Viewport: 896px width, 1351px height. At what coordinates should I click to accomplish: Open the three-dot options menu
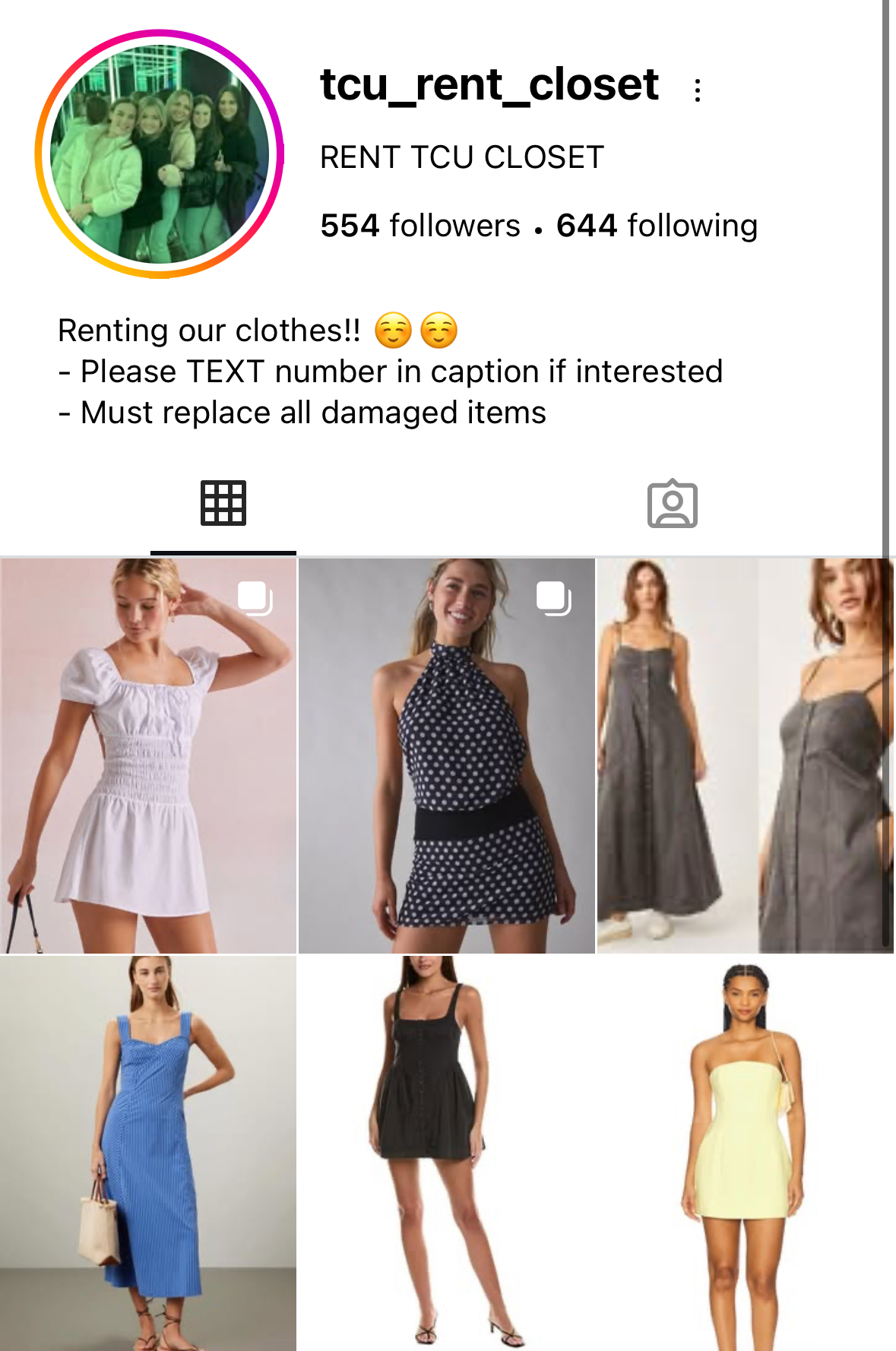(x=697, y=90)
